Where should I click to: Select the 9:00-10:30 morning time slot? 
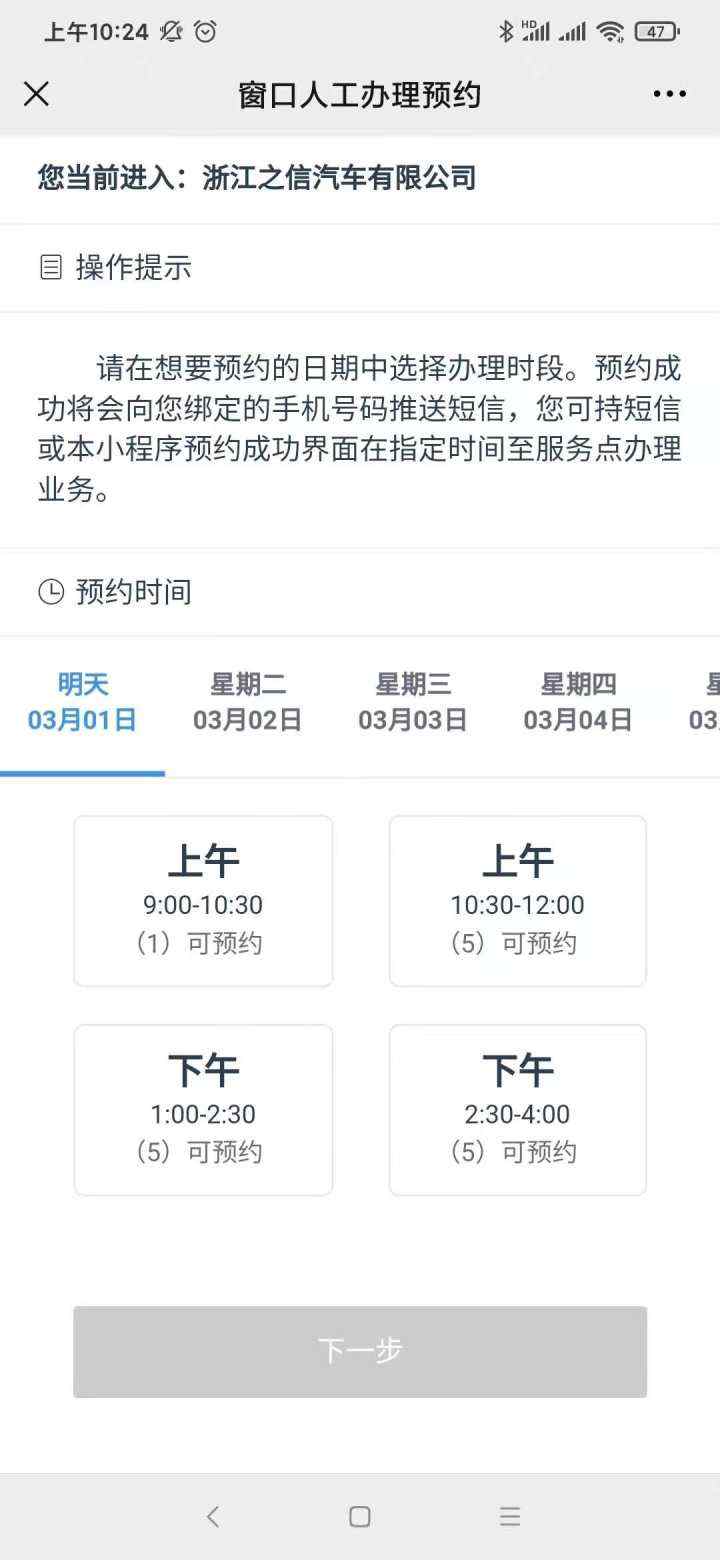(202, 899)
